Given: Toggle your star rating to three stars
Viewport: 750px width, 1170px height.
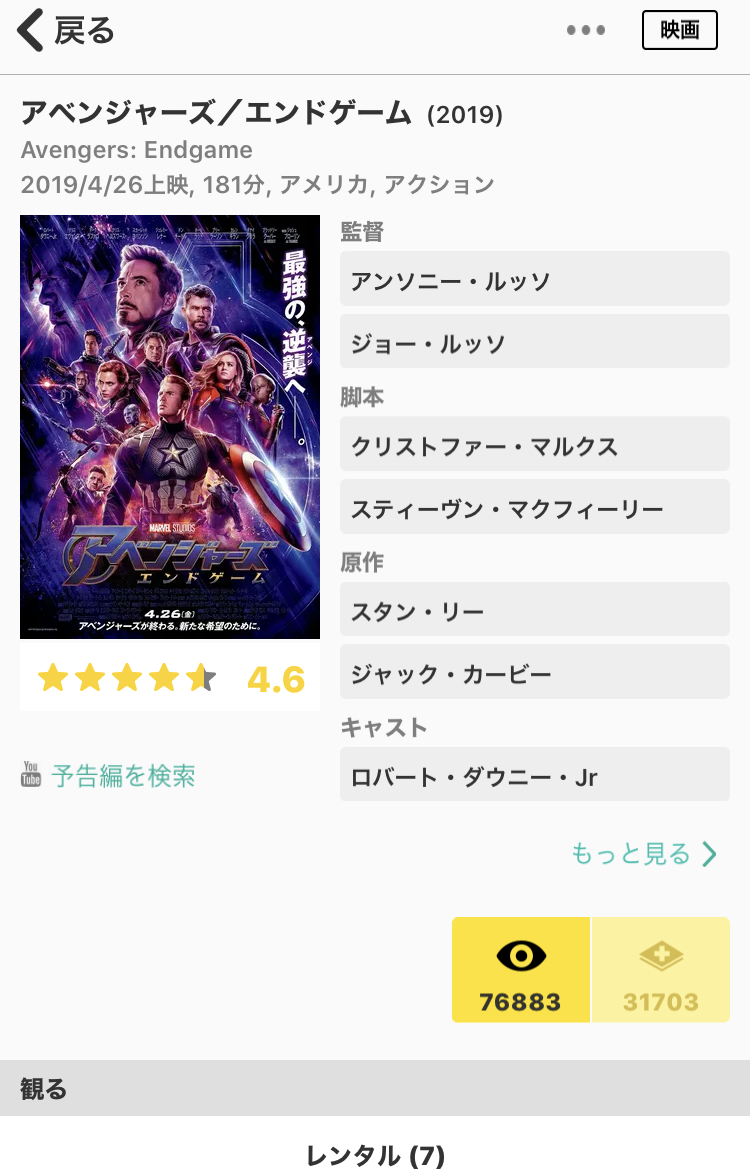Looking at the screenshot, I should [x=126, y=678].
